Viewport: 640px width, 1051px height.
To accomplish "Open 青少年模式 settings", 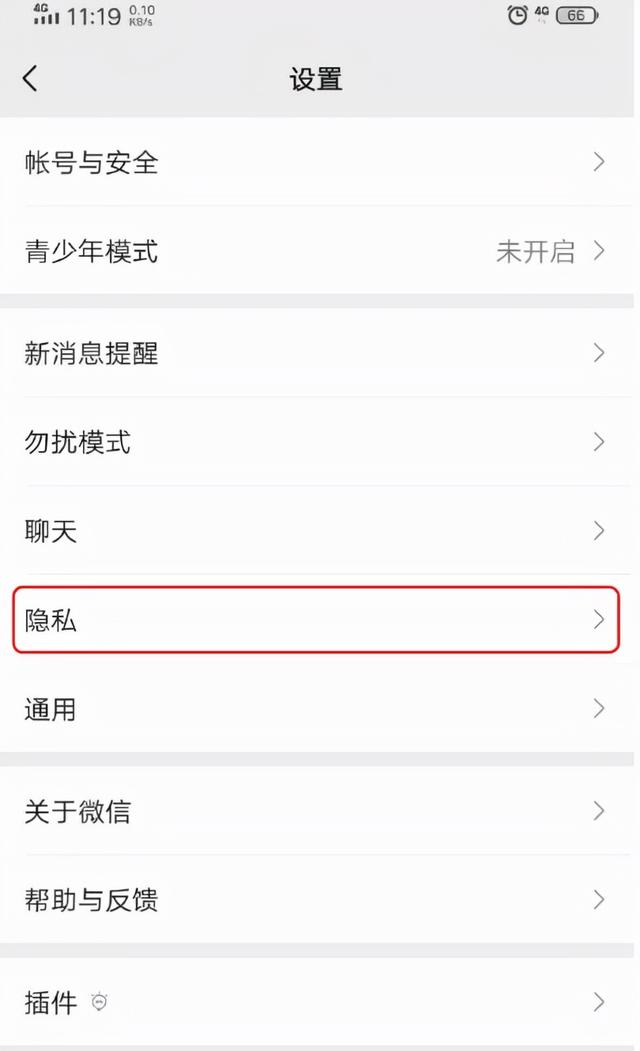I will [316, 251].
